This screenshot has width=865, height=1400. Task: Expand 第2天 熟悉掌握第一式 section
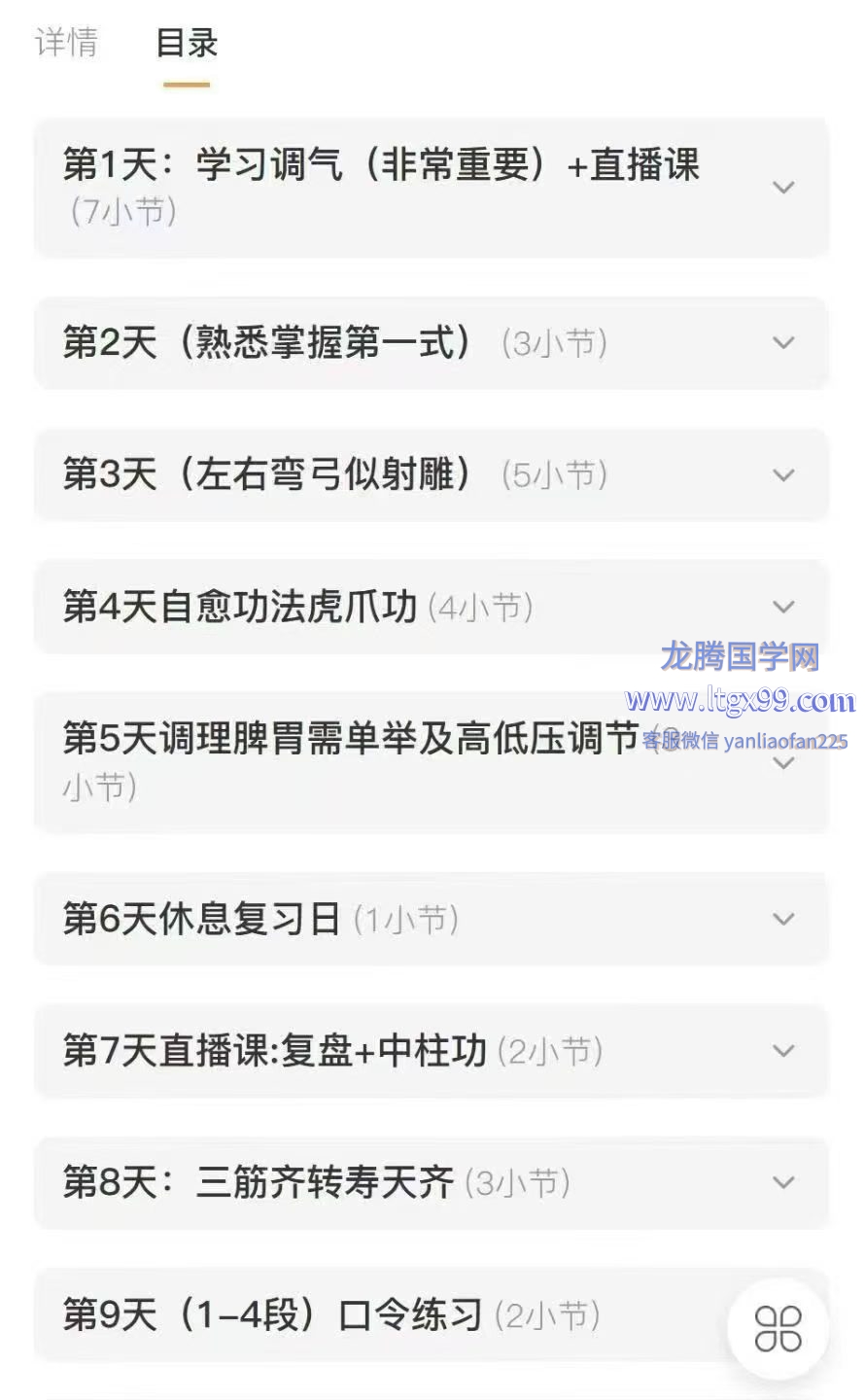point(431,343)
